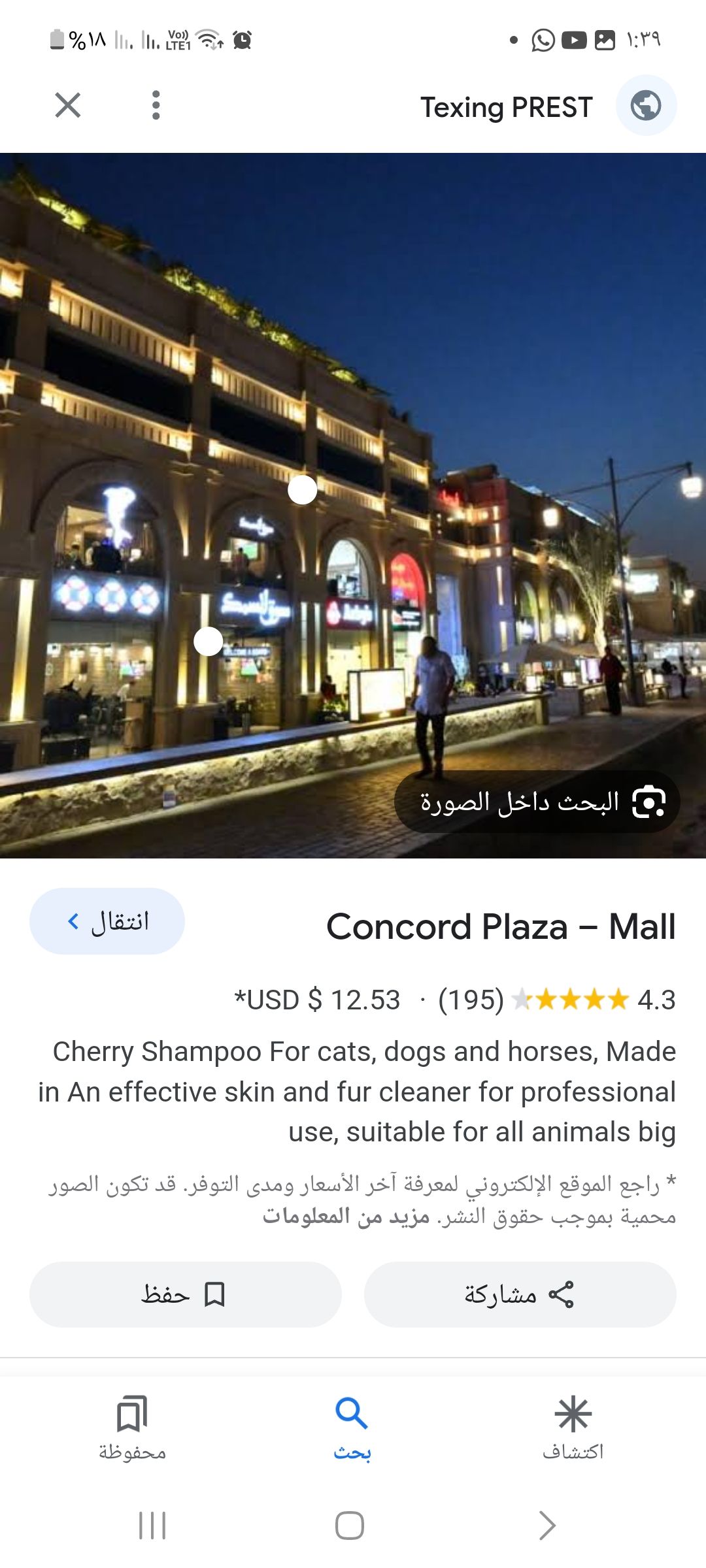Open the Texing PREST website globe icon
Viewport: 706px width, 1568px height.
point(646,105)
